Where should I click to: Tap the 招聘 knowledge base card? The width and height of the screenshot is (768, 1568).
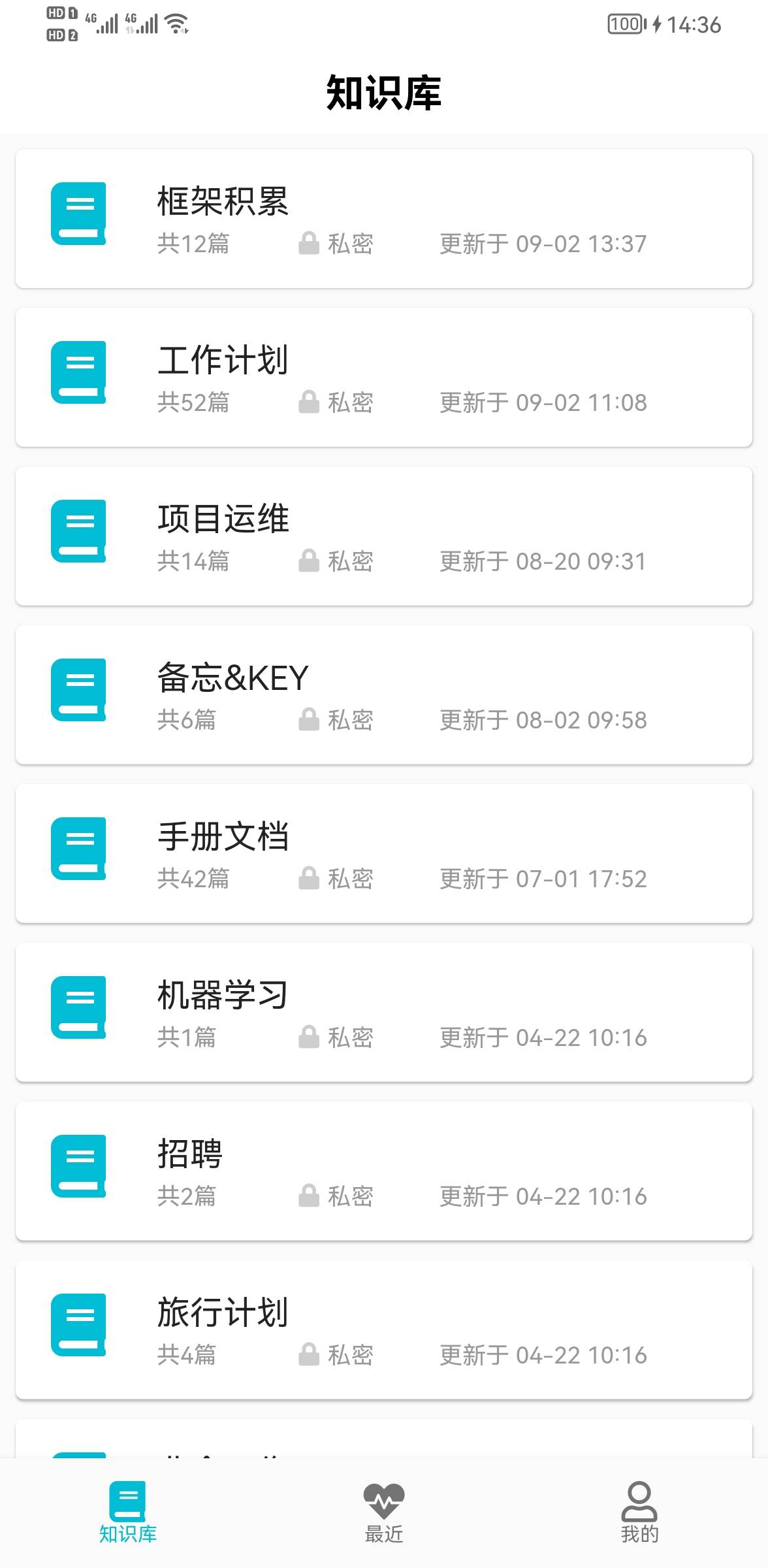coord(384,1171)
